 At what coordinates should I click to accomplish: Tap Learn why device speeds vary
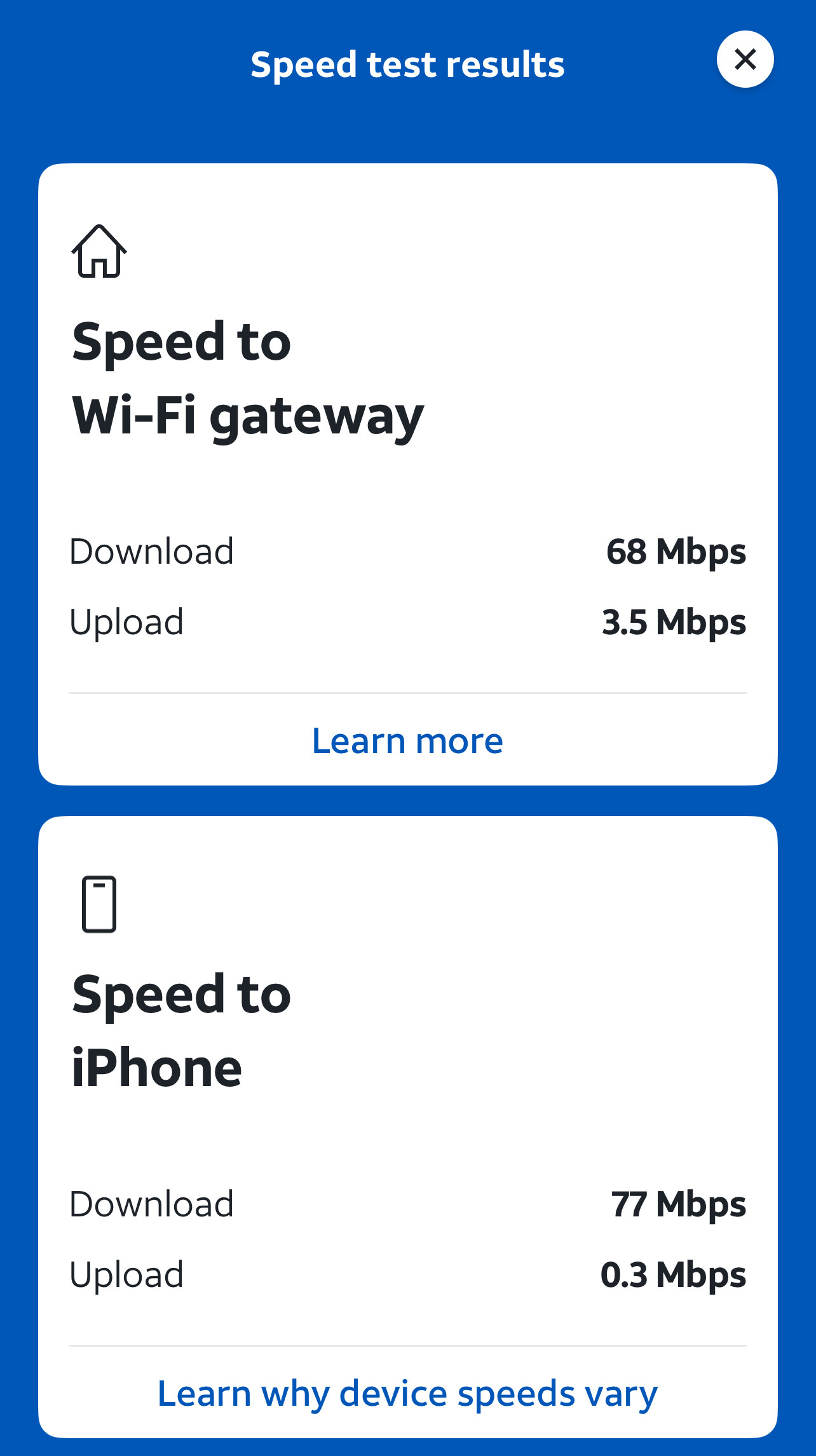pos(407,1393)
